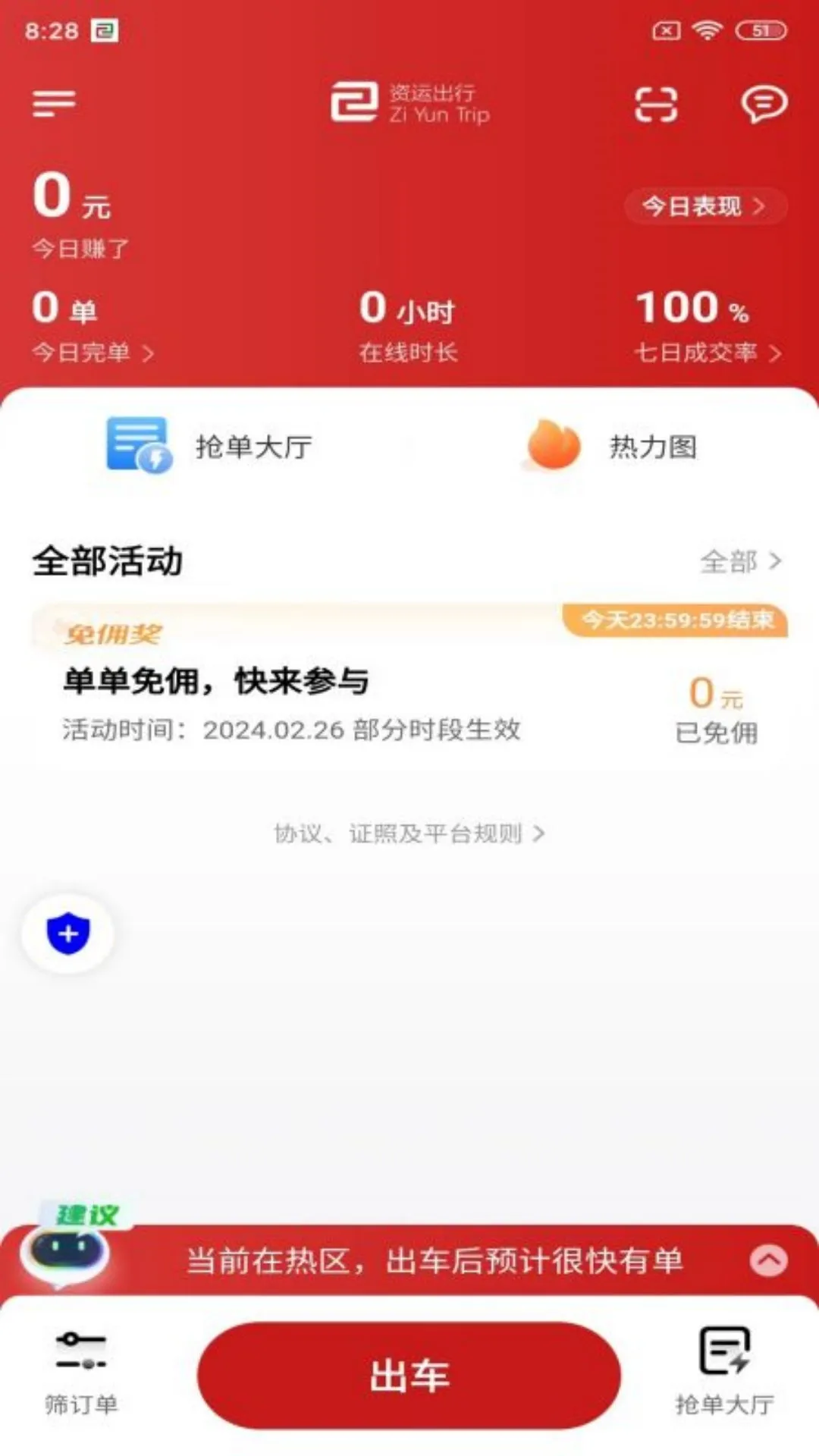
Task: Open the QR code scanner icon
Action: [x=657, y=105]
